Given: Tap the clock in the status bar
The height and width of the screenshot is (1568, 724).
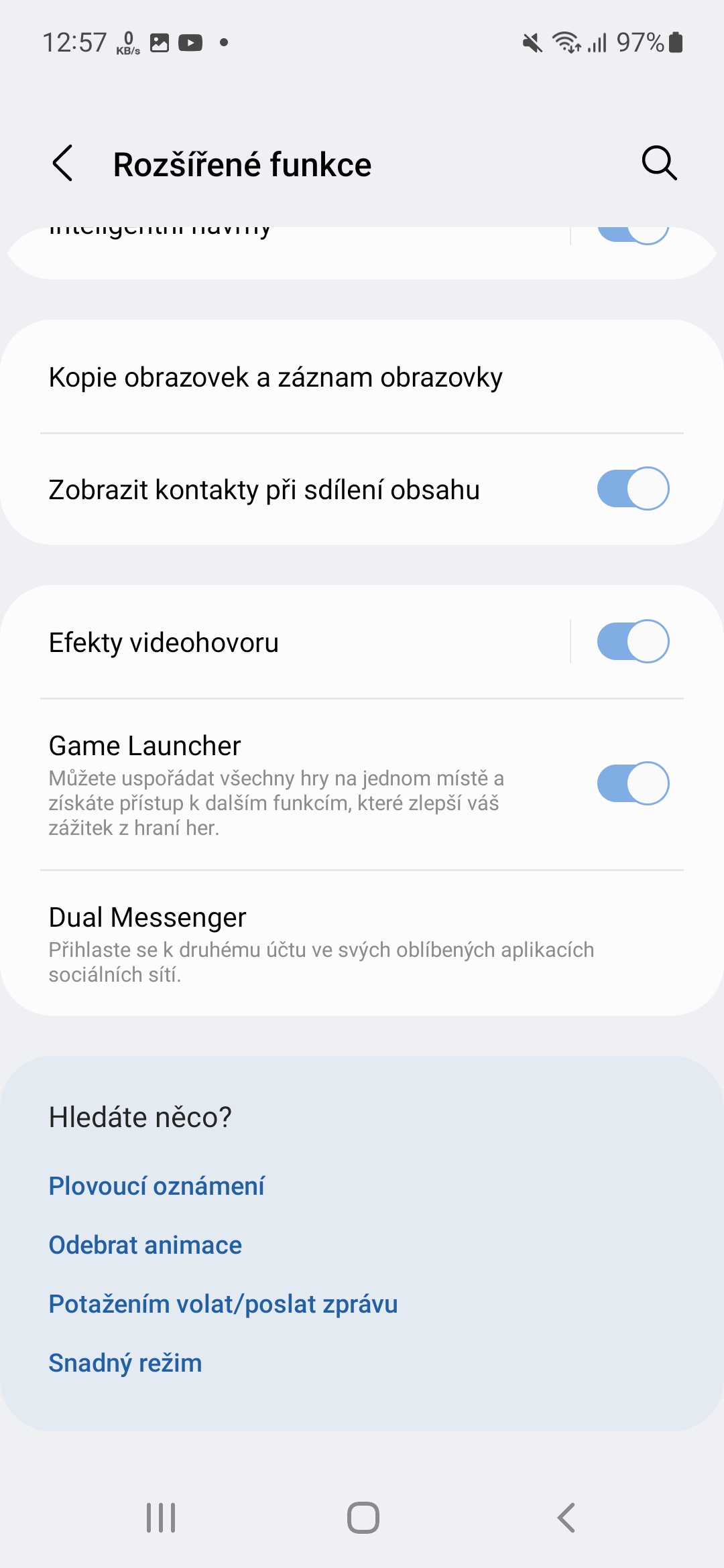Looking at the screenshot, I should [76, 42].
